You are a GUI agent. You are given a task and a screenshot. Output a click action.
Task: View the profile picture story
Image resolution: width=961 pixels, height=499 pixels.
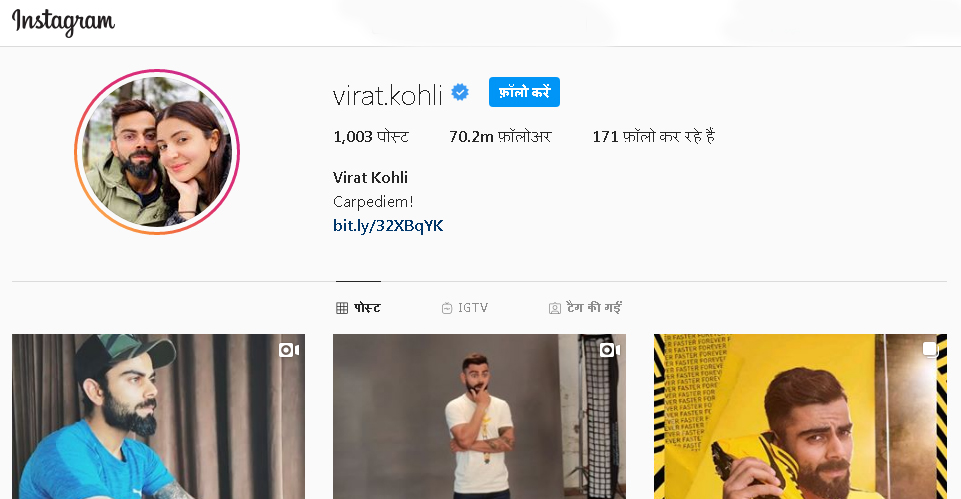pos(157,152)
